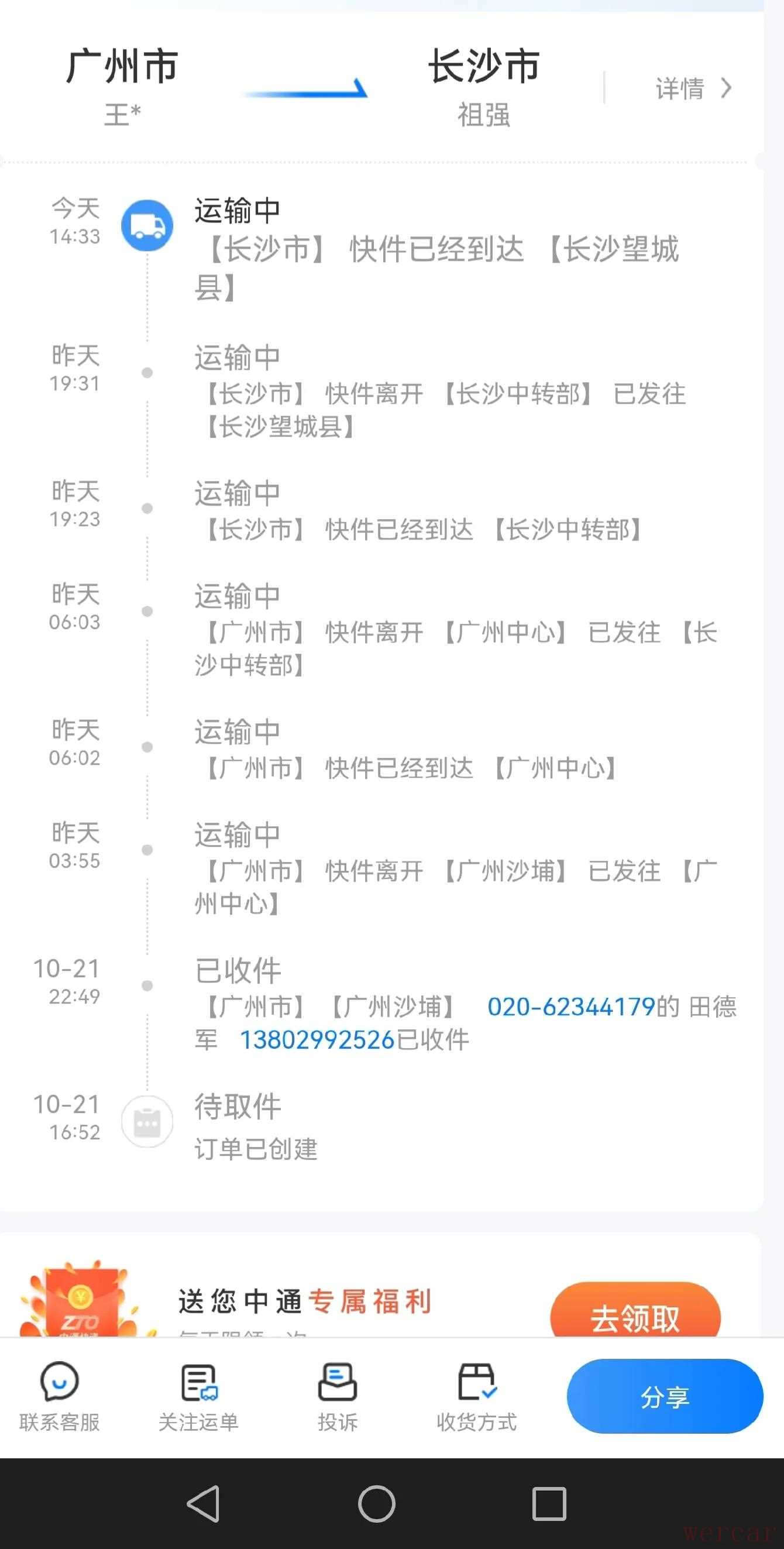Return to the home screen
Screen dimensions: 784x1549
(376, 1504)
